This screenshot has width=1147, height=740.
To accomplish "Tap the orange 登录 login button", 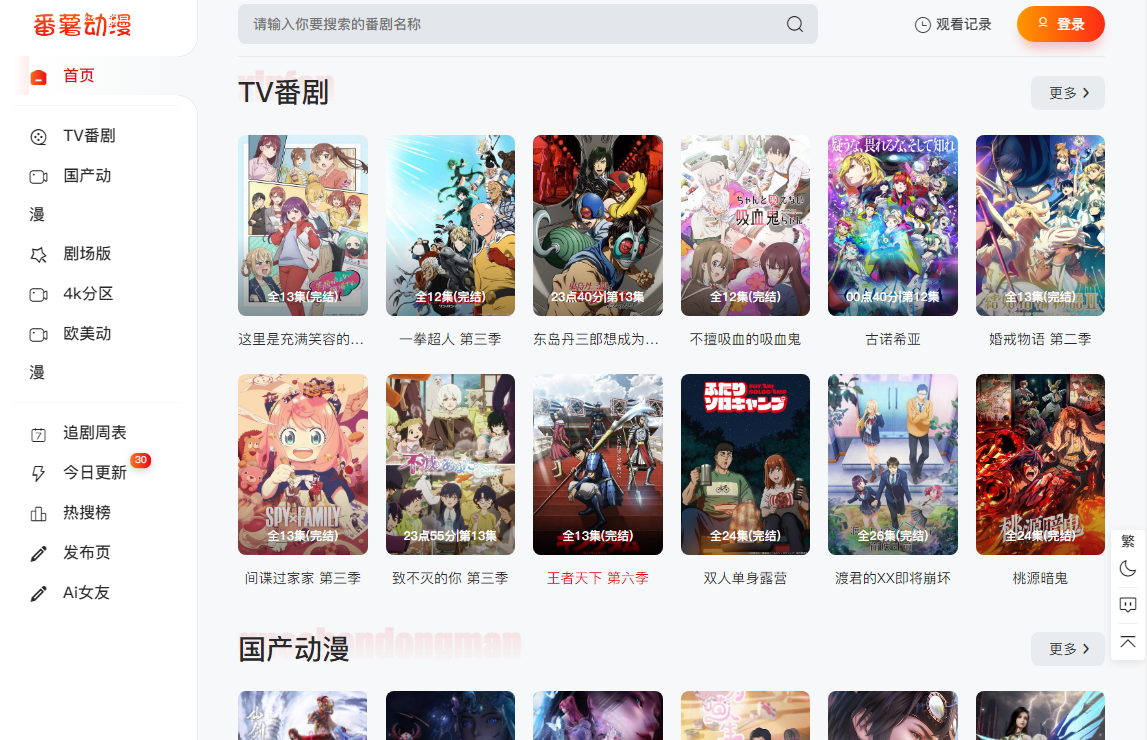I will [x=1060, y=24].
